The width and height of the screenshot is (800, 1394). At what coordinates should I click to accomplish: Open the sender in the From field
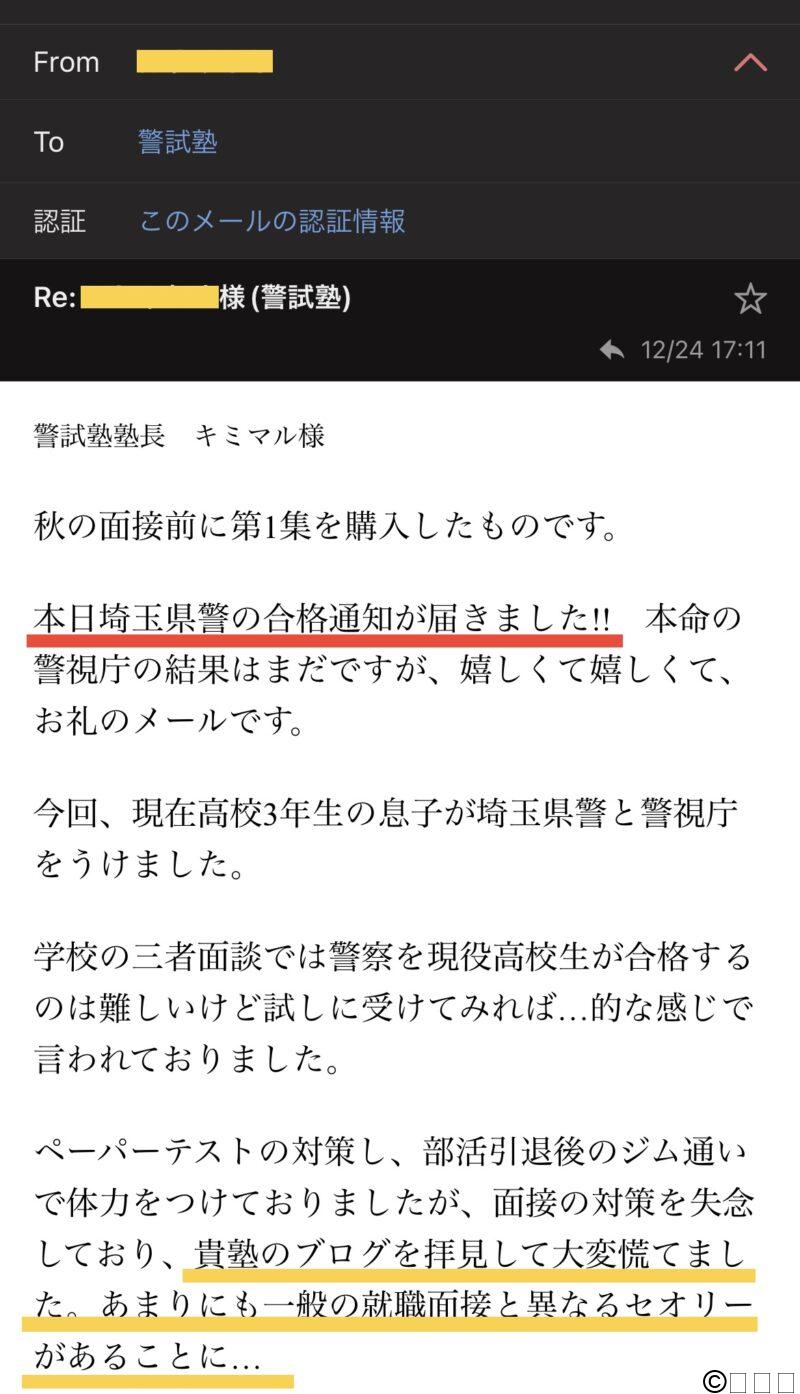(204, 62)
